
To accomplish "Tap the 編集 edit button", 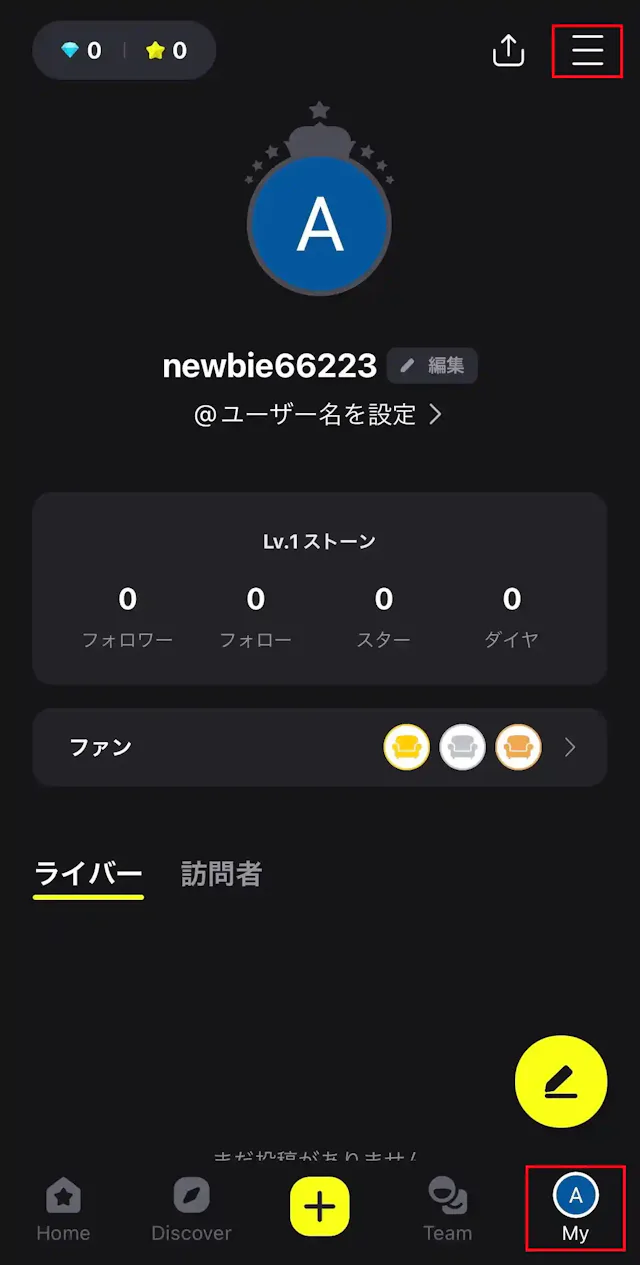I will click(x=432, y=366).
